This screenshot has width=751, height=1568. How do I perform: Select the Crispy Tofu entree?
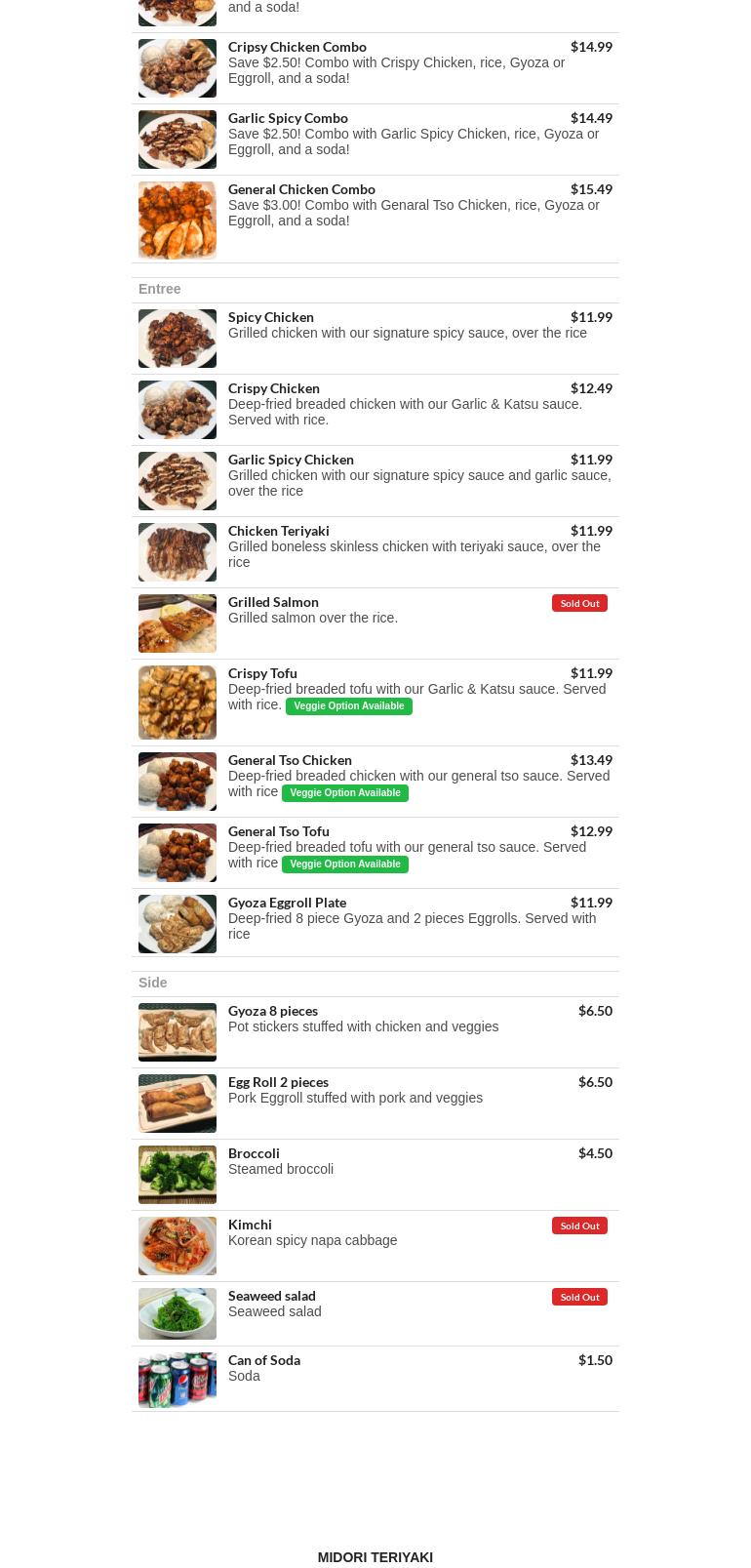point(262,673)
